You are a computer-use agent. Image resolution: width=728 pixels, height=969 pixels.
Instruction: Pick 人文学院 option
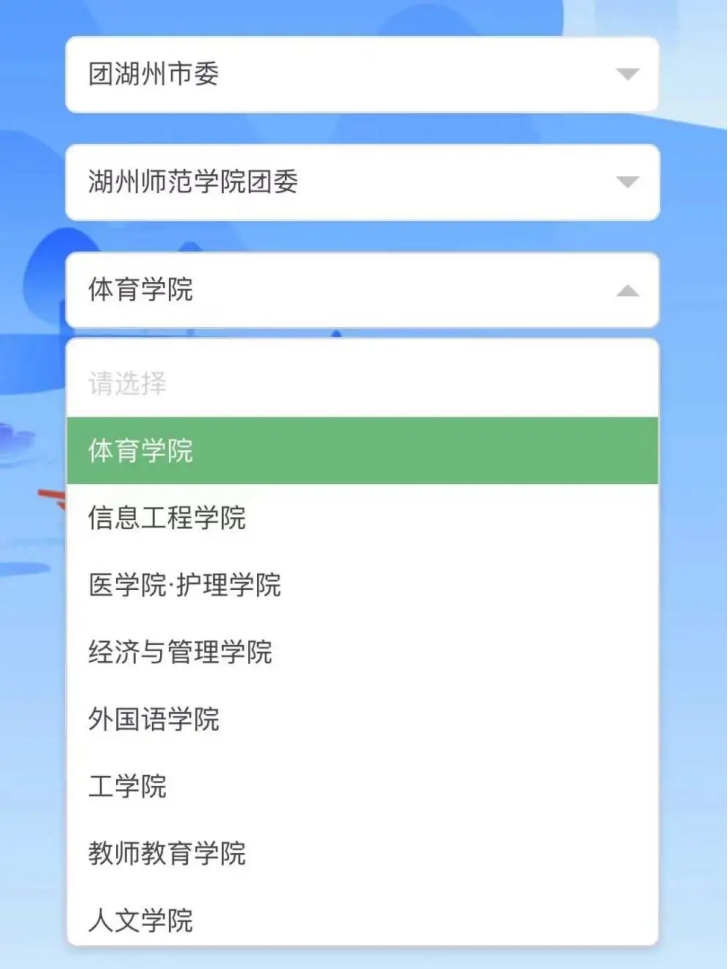tap(362, 920)
